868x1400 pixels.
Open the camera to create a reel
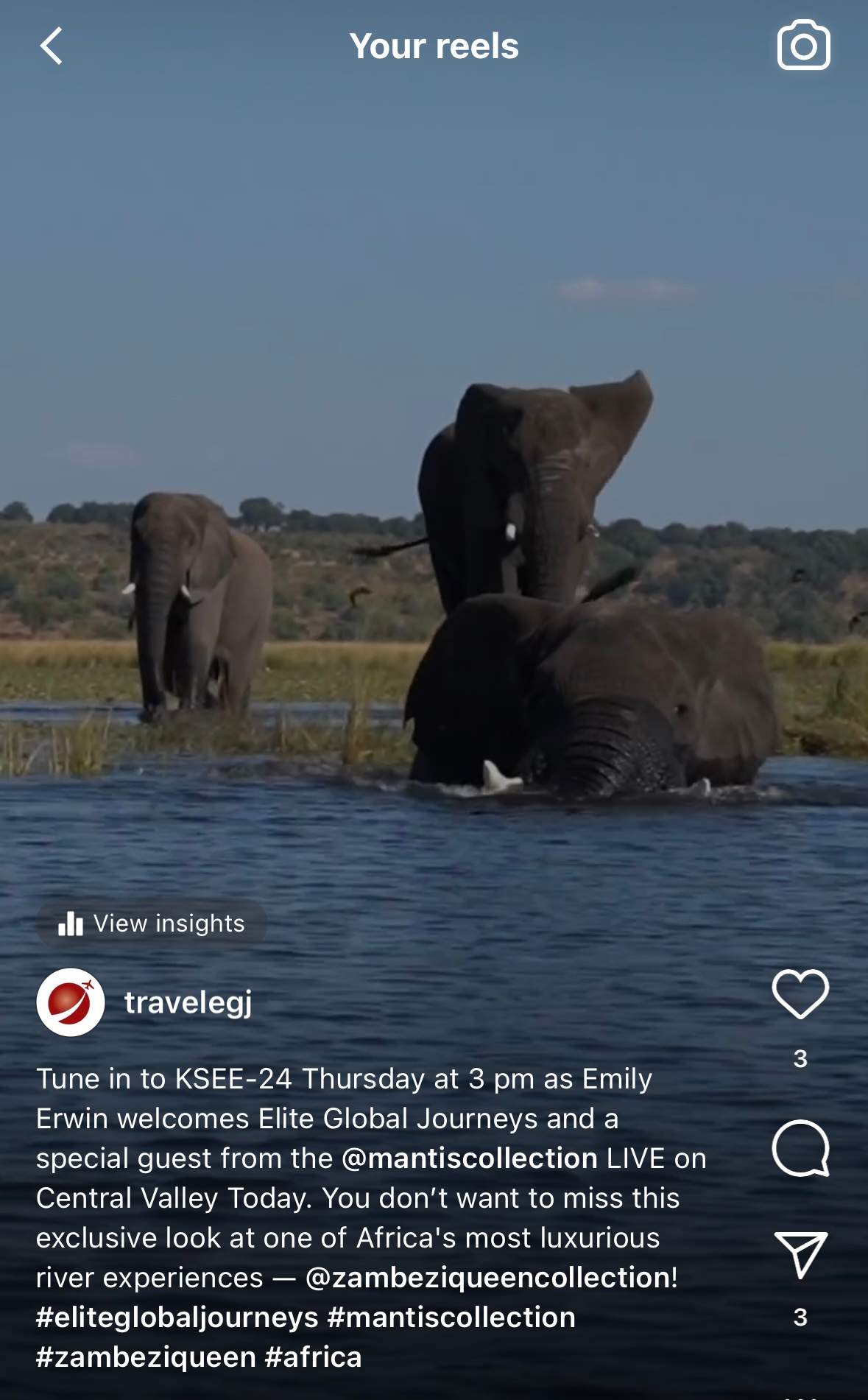803,46
